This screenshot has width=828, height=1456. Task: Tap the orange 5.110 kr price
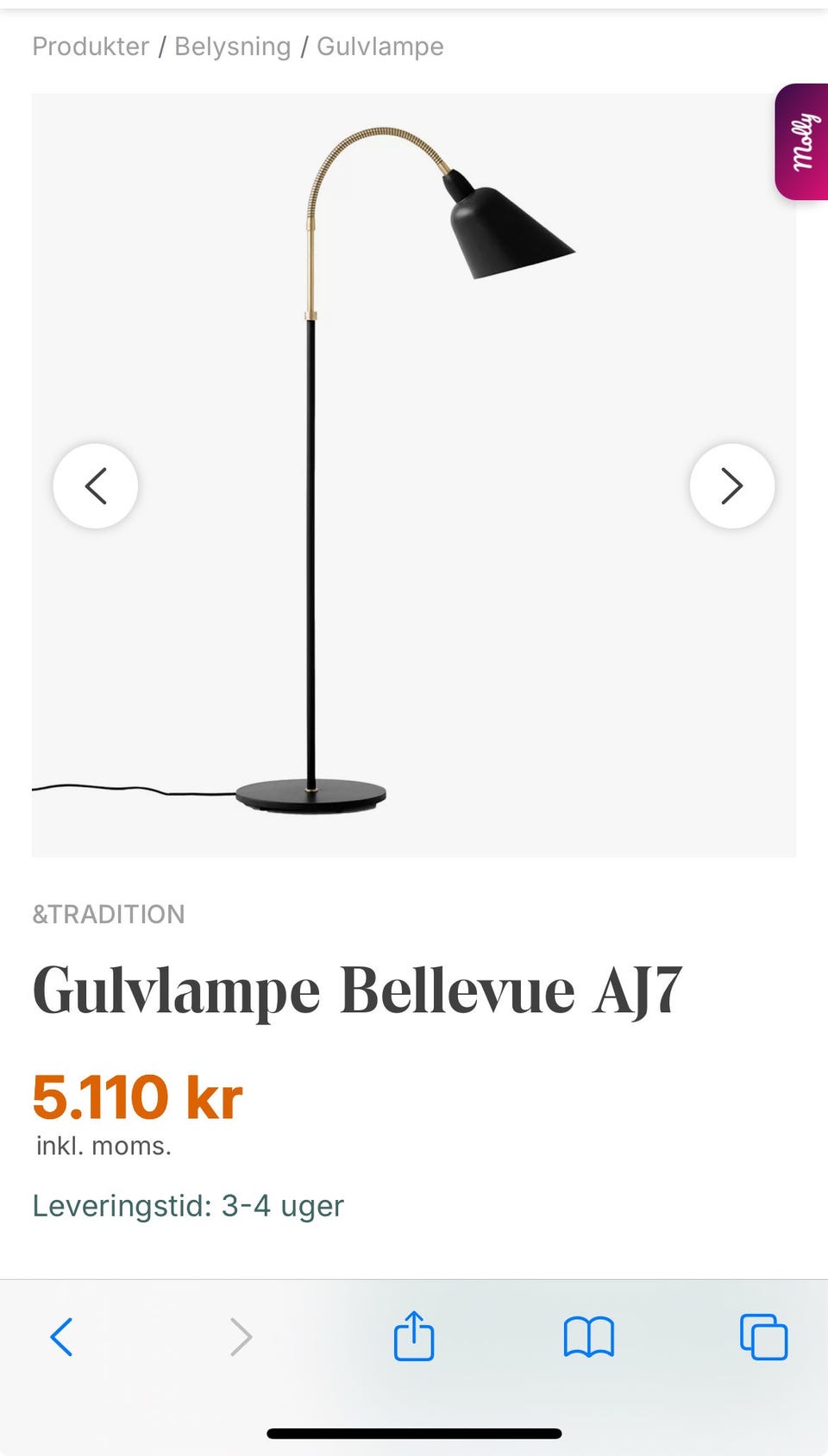[x=136, y=1097]
